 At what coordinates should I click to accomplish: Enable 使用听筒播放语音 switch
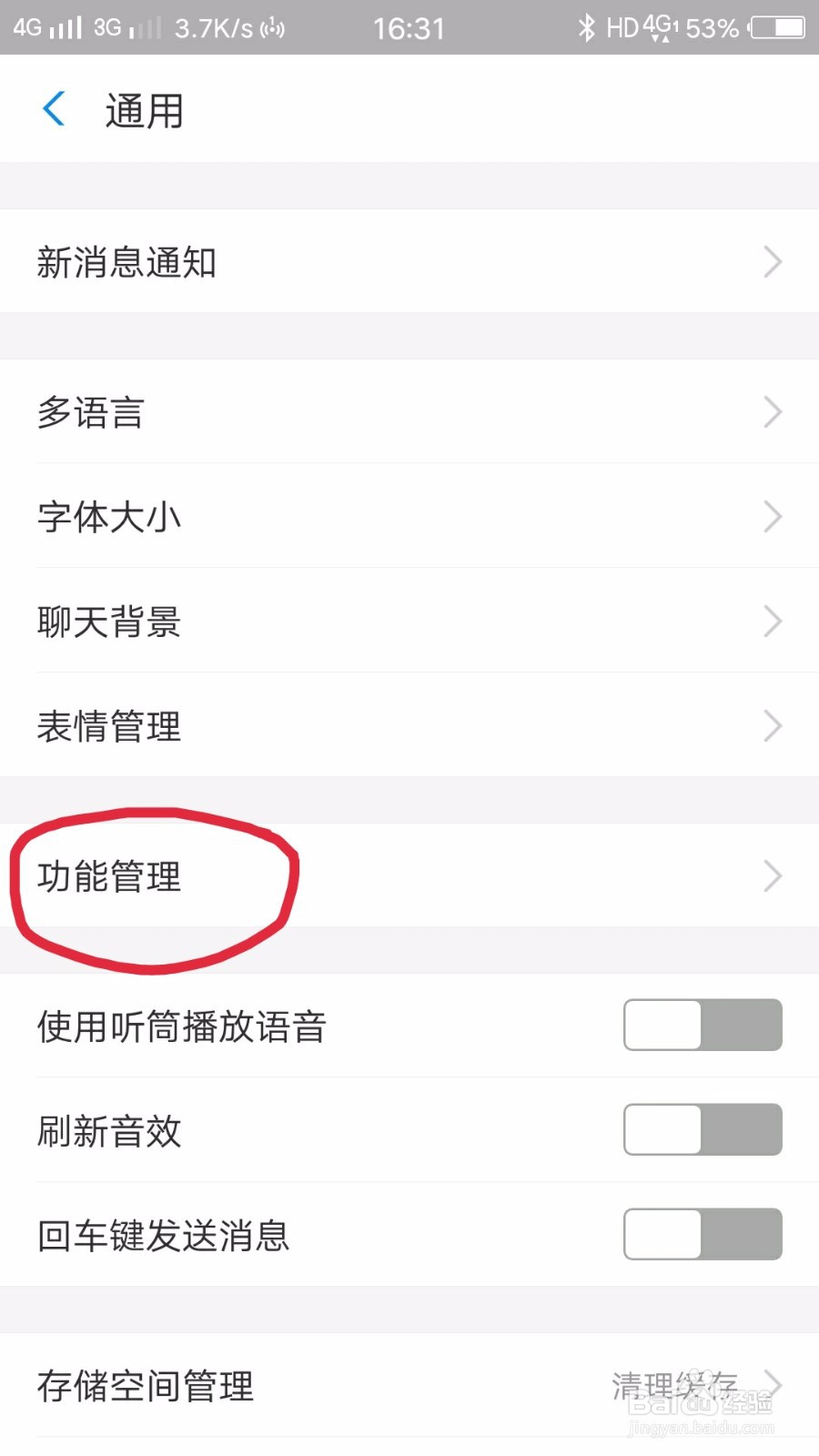pyautogui.click(x=702, y=1025)
